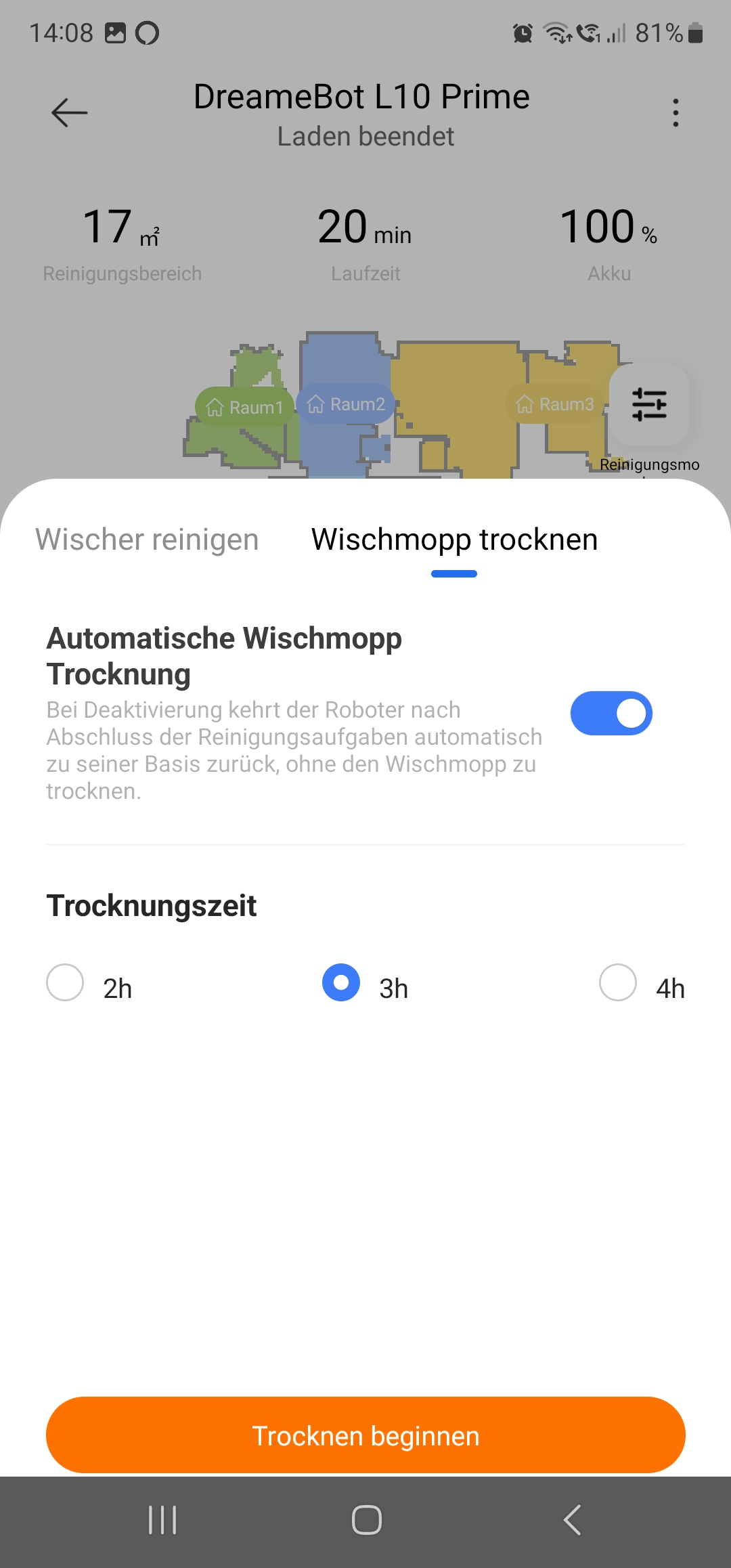
Task: Go back with the top-left arrow
Action: pos(70,112)
